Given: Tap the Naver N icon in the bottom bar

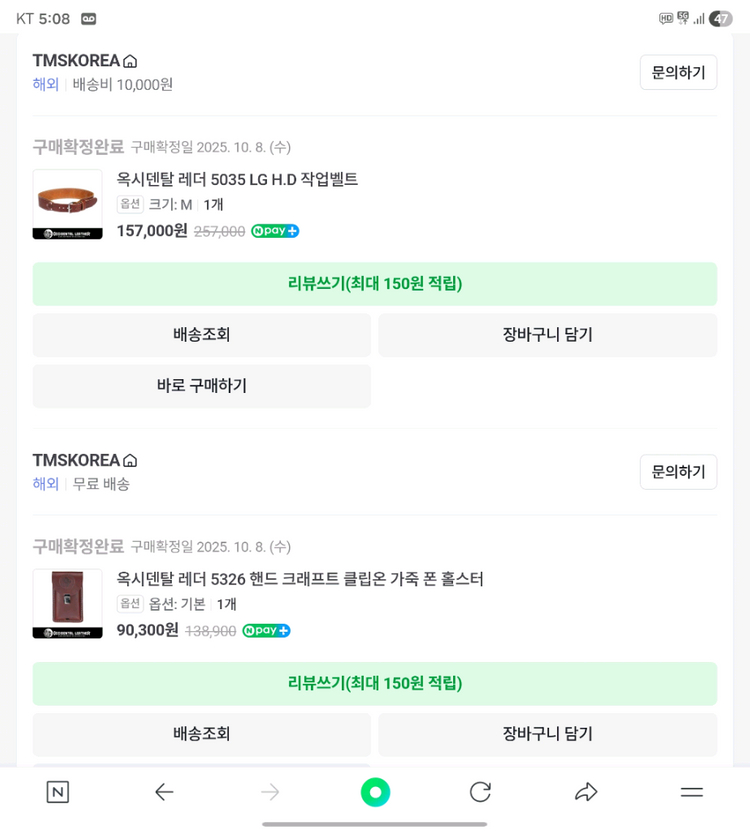Looking at the screenshot, I should coord(57,791).
